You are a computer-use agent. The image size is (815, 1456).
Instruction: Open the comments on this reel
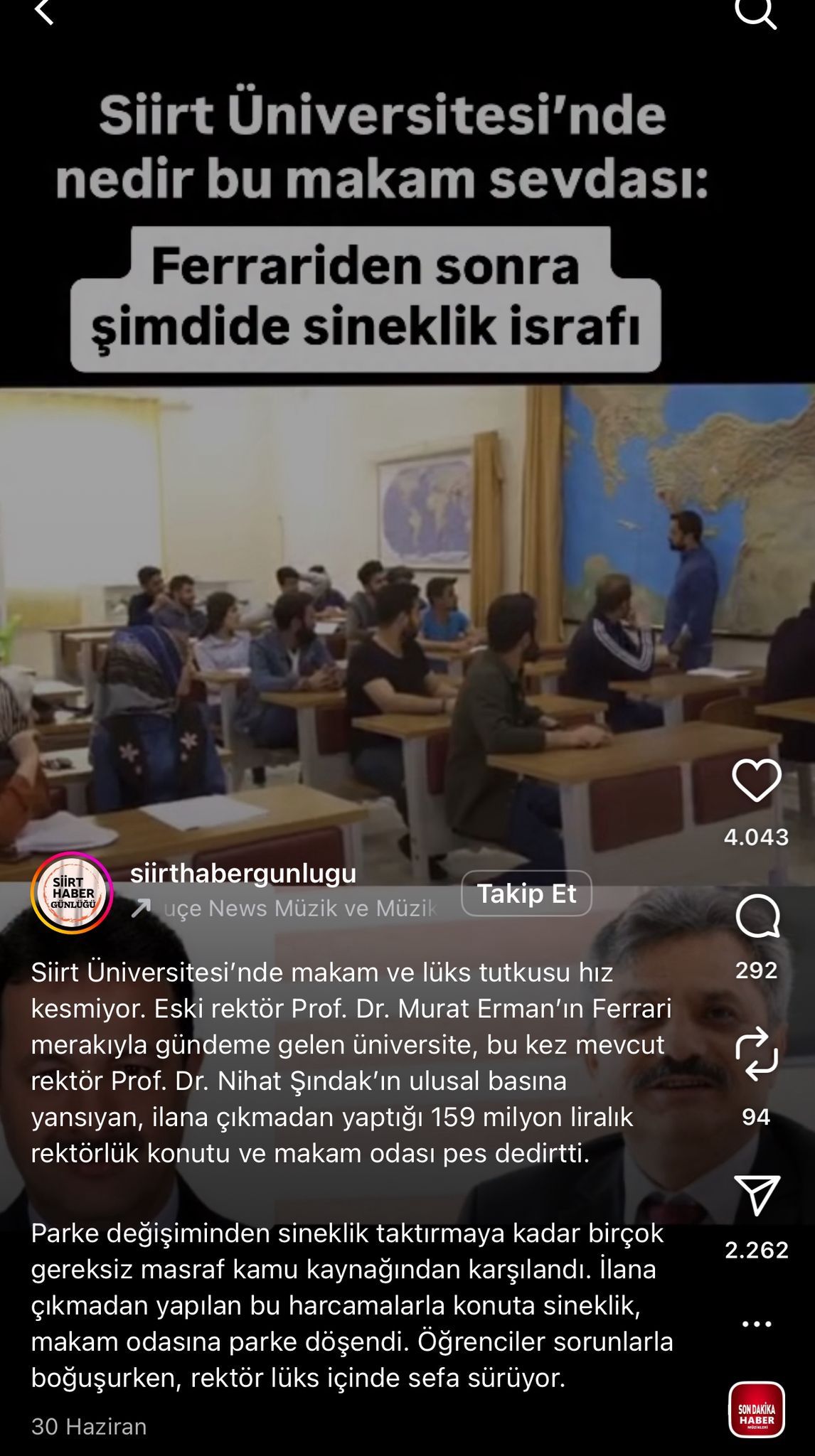pos(757,917)
